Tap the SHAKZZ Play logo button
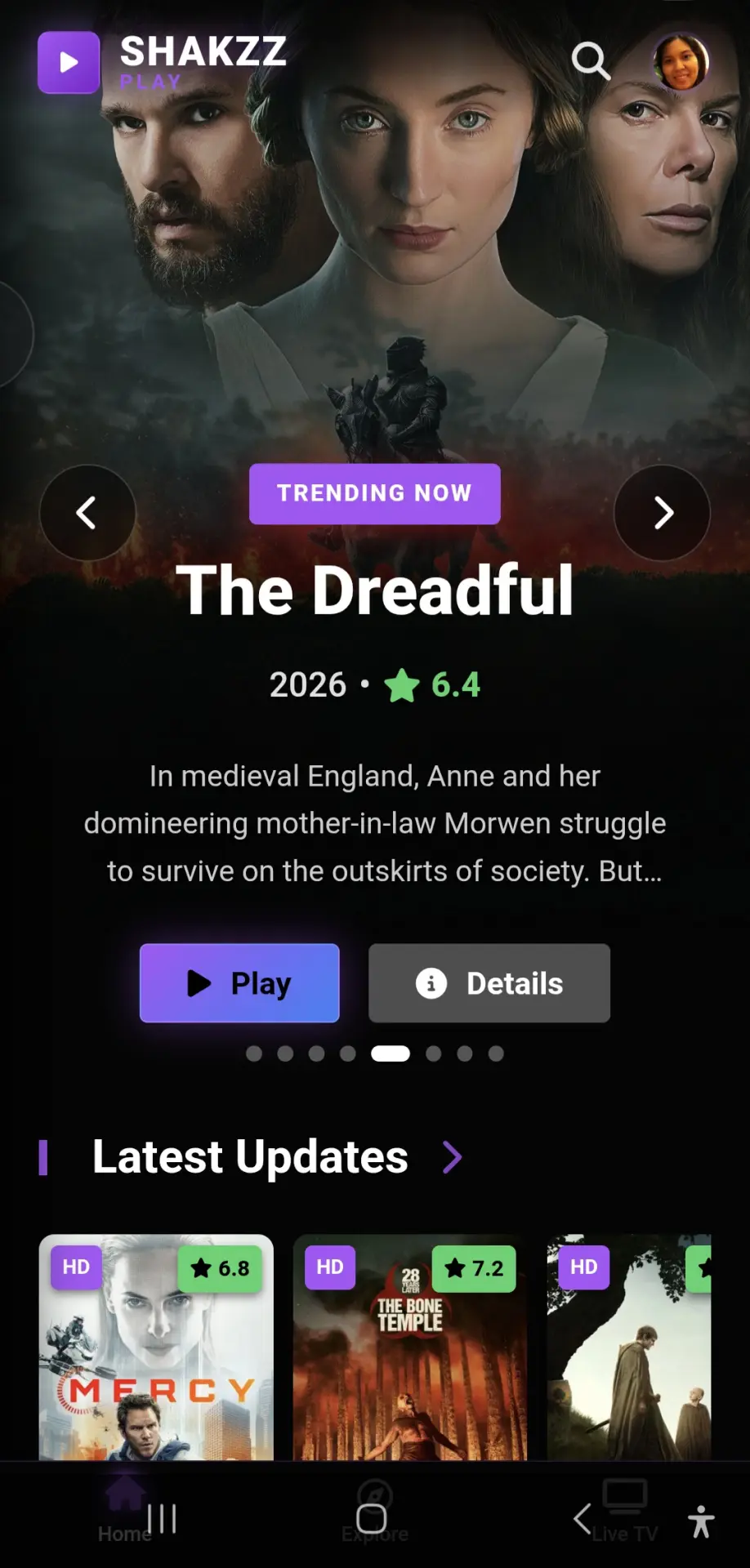 (x=69, y=63)
